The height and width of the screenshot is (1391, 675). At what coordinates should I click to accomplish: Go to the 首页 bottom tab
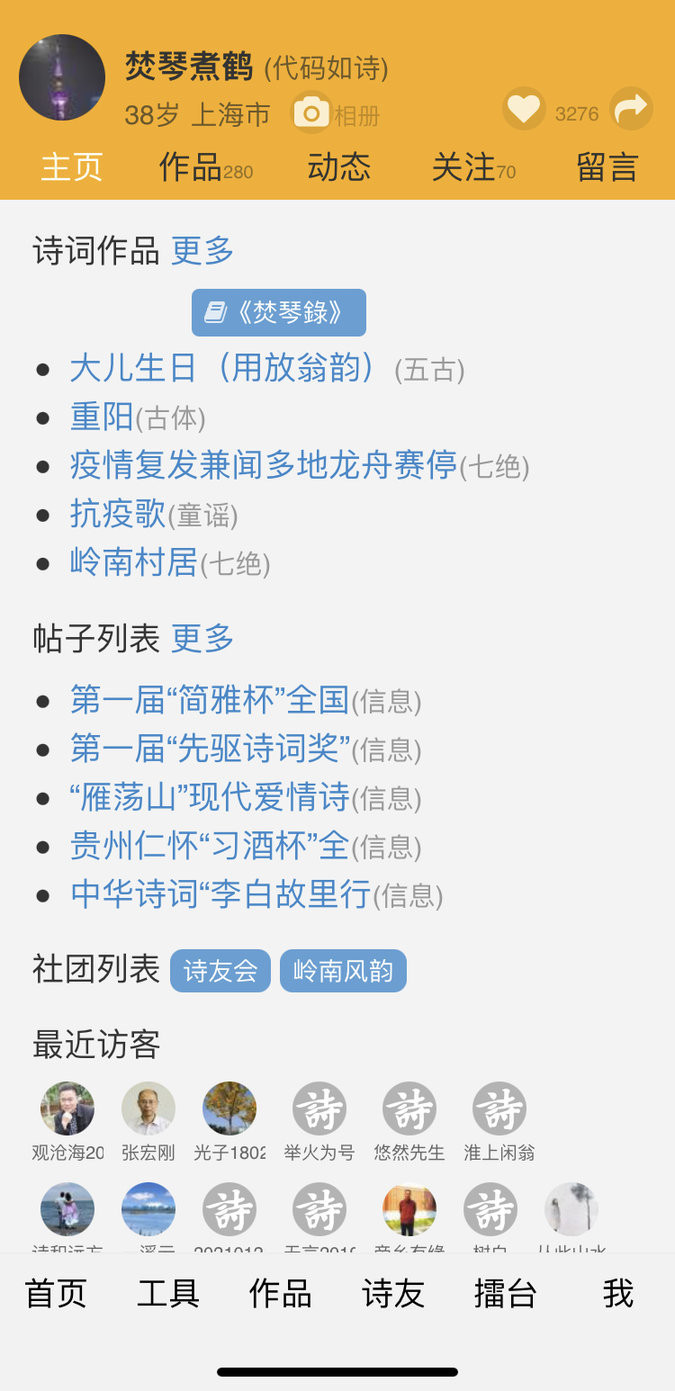[56, 1294]
